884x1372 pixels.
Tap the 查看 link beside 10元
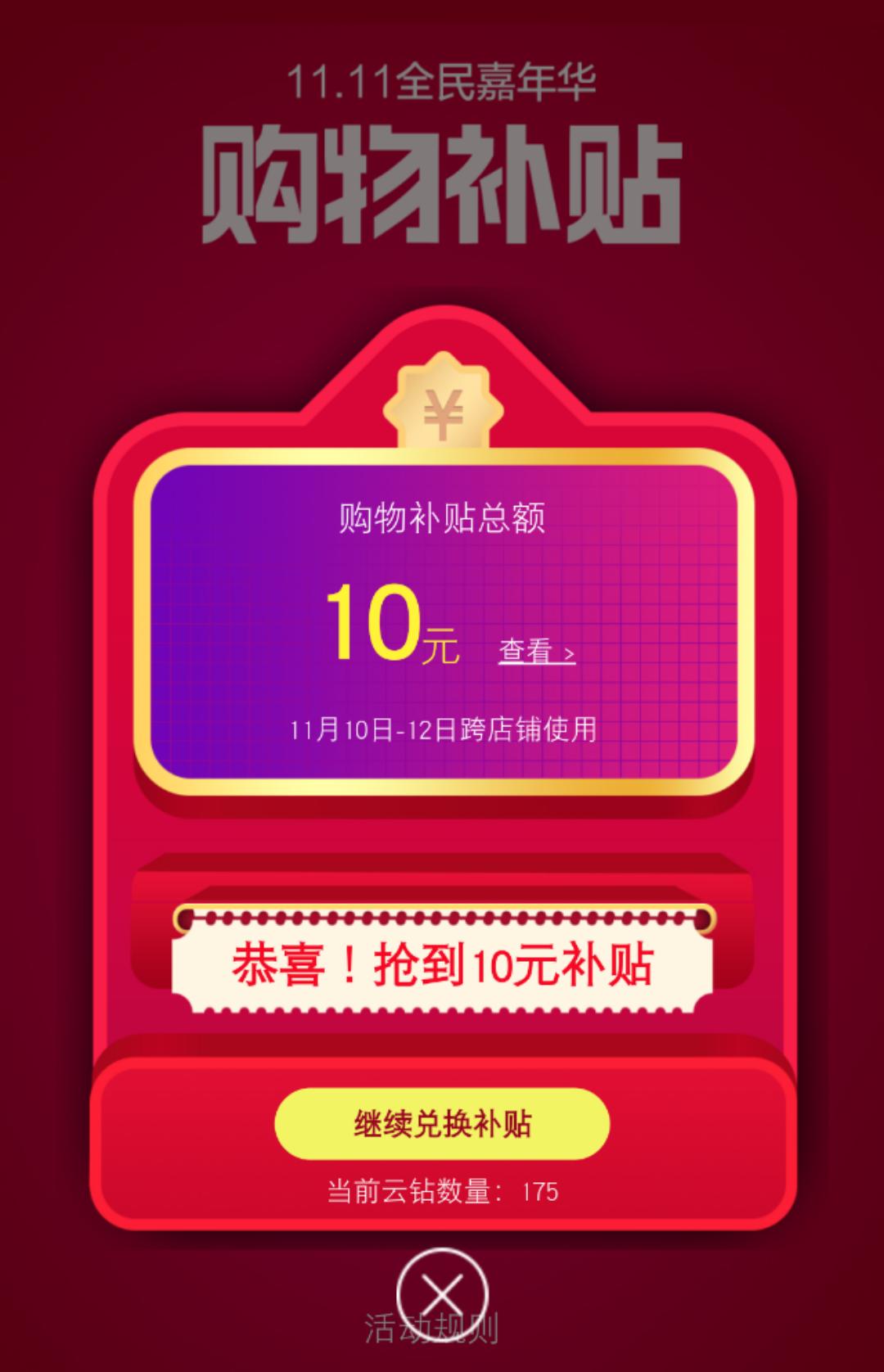537,651
